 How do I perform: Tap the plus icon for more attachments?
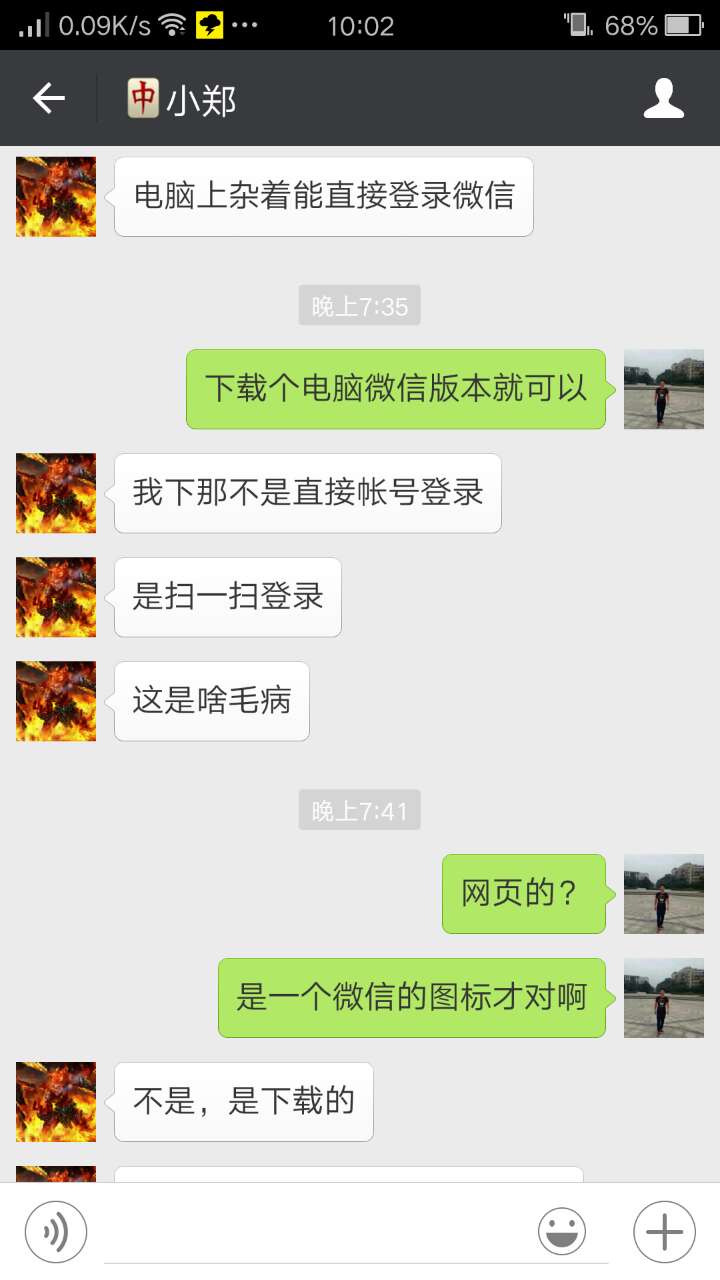pyautogui.click(x=663, y=1231)
